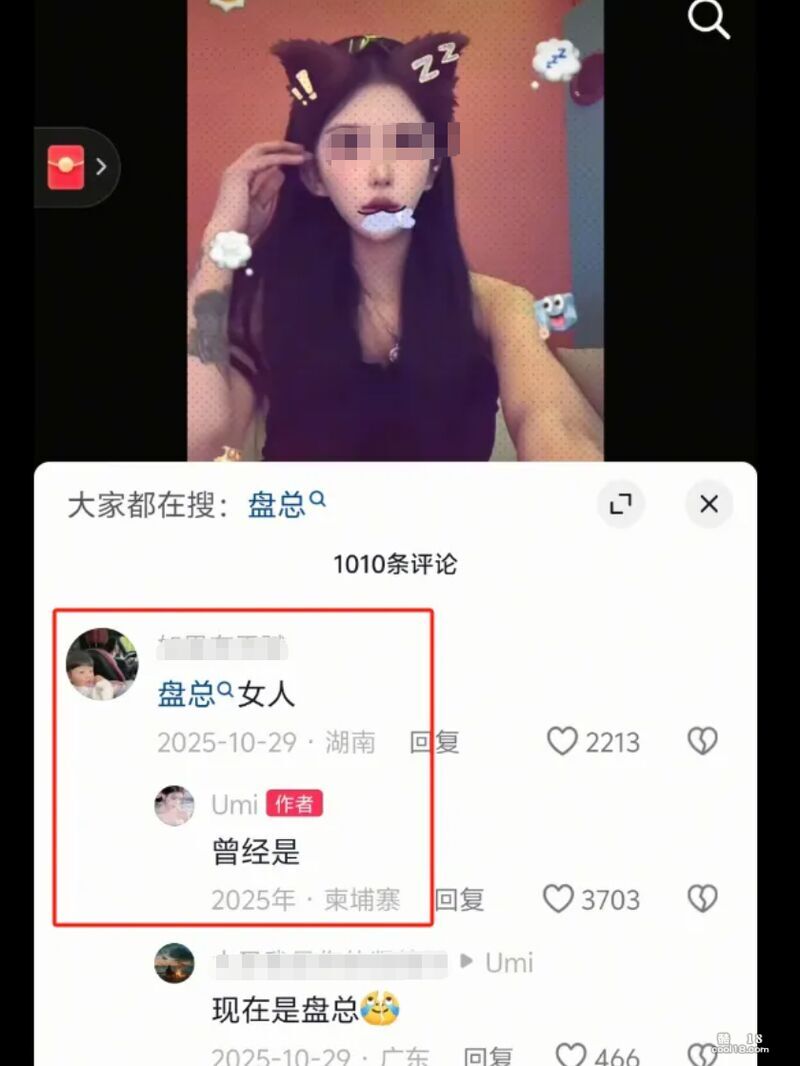Reply to Umi's 曾经是 comment

[x=460, y=899]
